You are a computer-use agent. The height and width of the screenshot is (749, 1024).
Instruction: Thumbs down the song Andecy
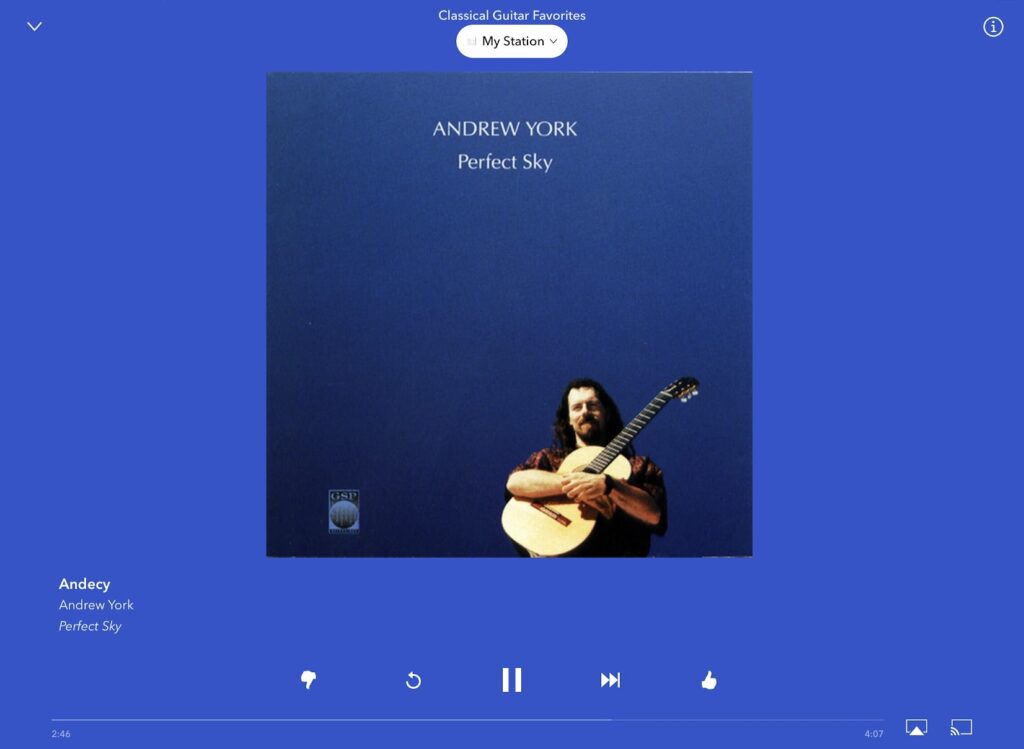[308, 680]
